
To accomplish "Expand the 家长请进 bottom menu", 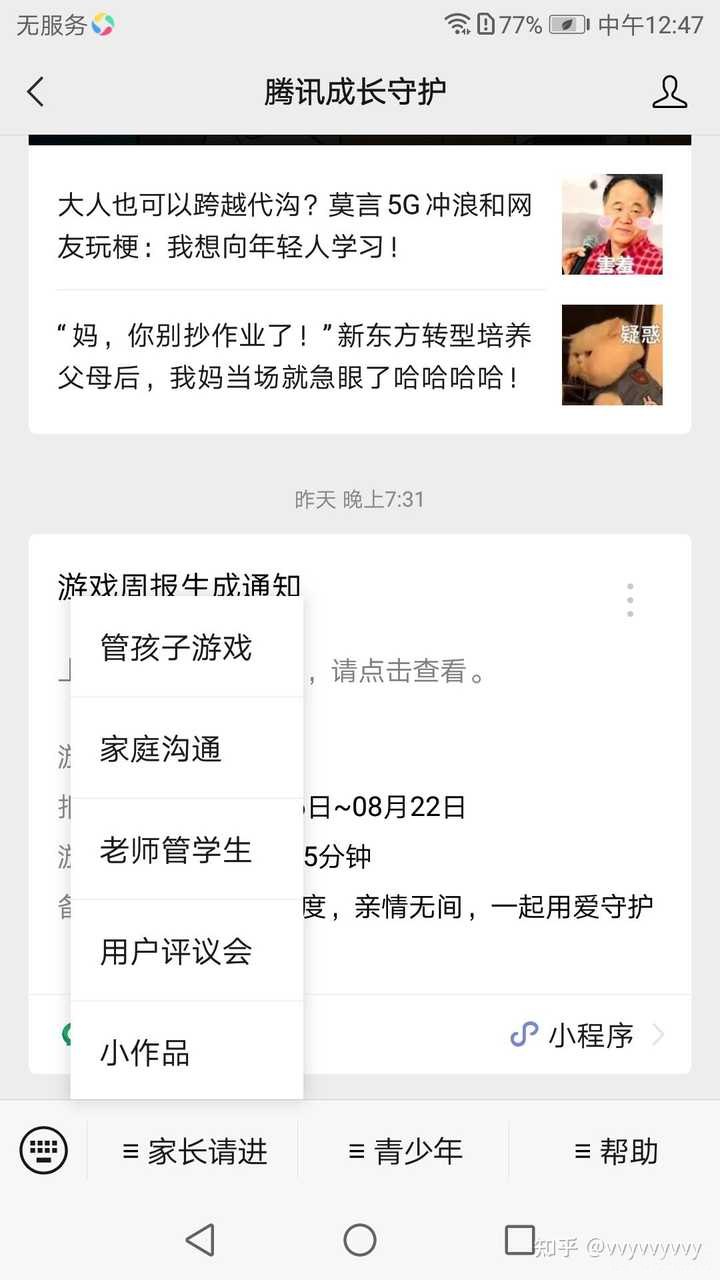I will pos(196,1151).
